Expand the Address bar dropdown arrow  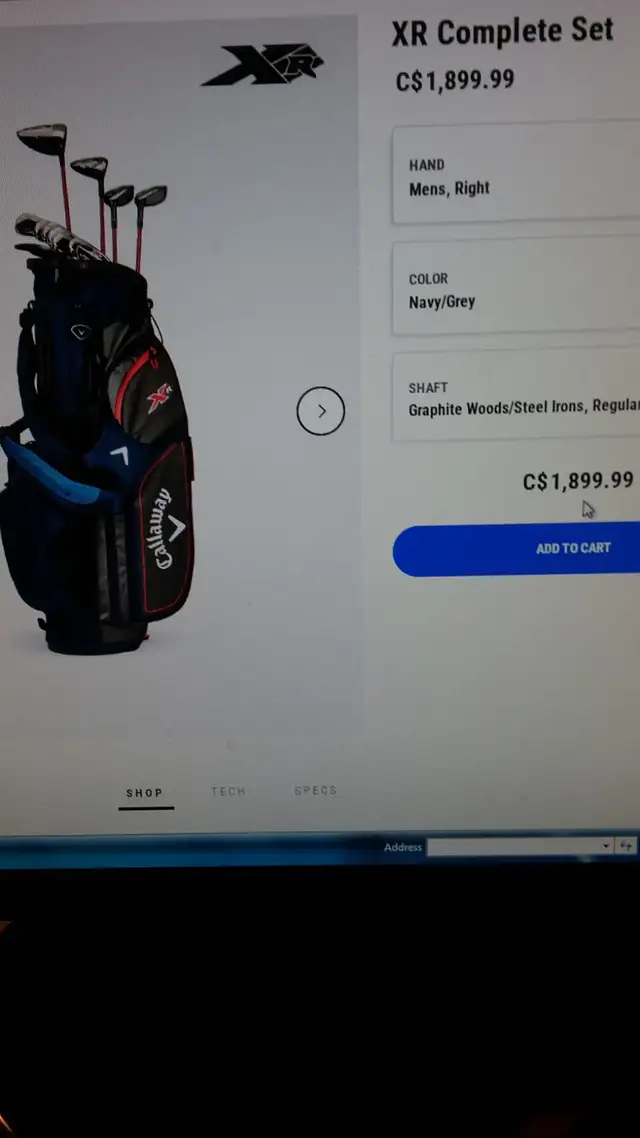pos(607,846)
